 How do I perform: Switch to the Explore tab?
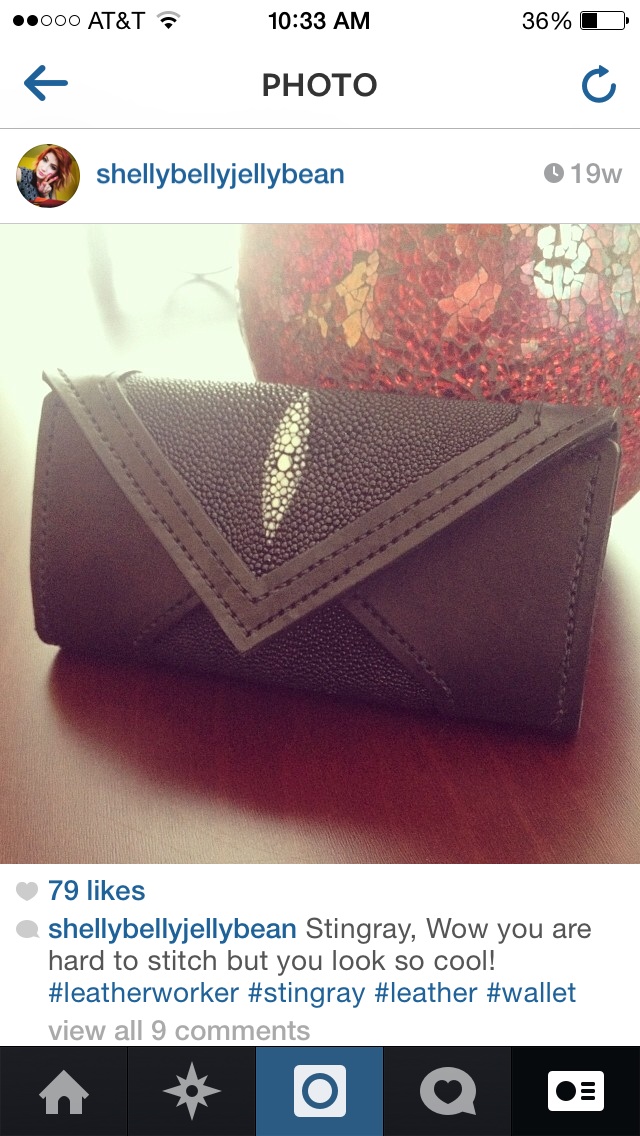pyautogui.click(x=191, y=1091)
